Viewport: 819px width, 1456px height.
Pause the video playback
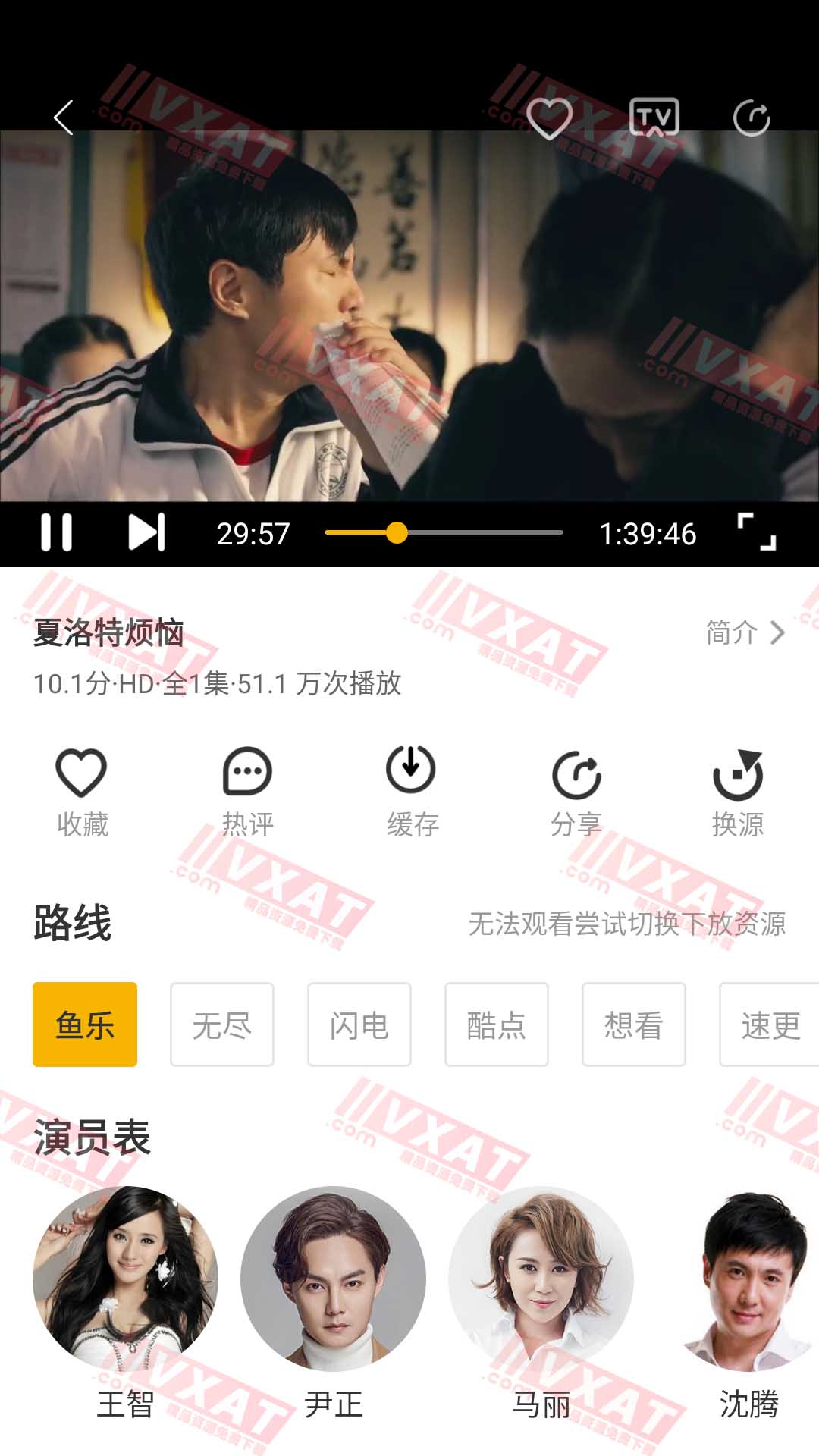[x=57, y=532]
